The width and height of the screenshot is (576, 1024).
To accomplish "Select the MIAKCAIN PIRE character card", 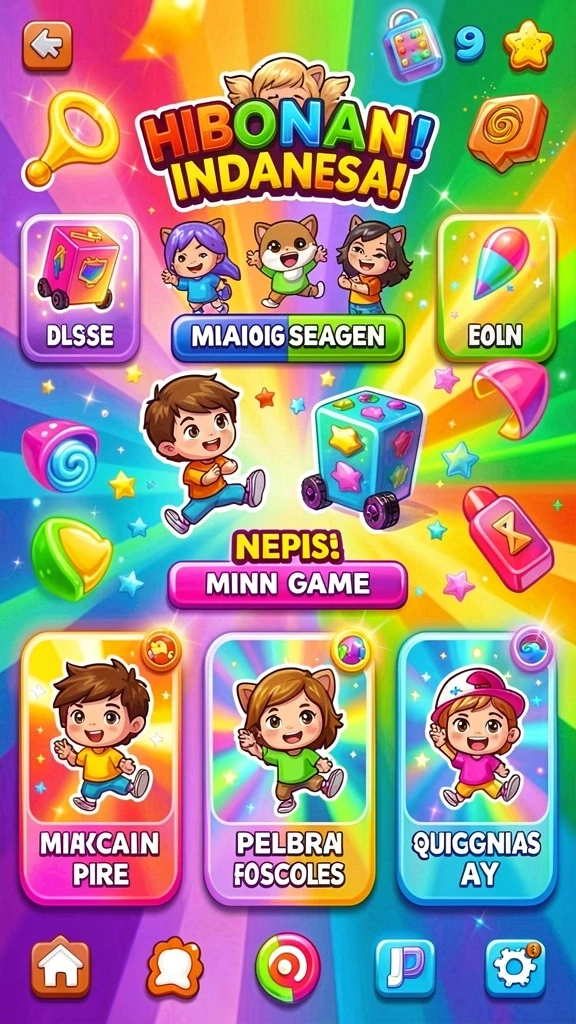I will (101, 768).
